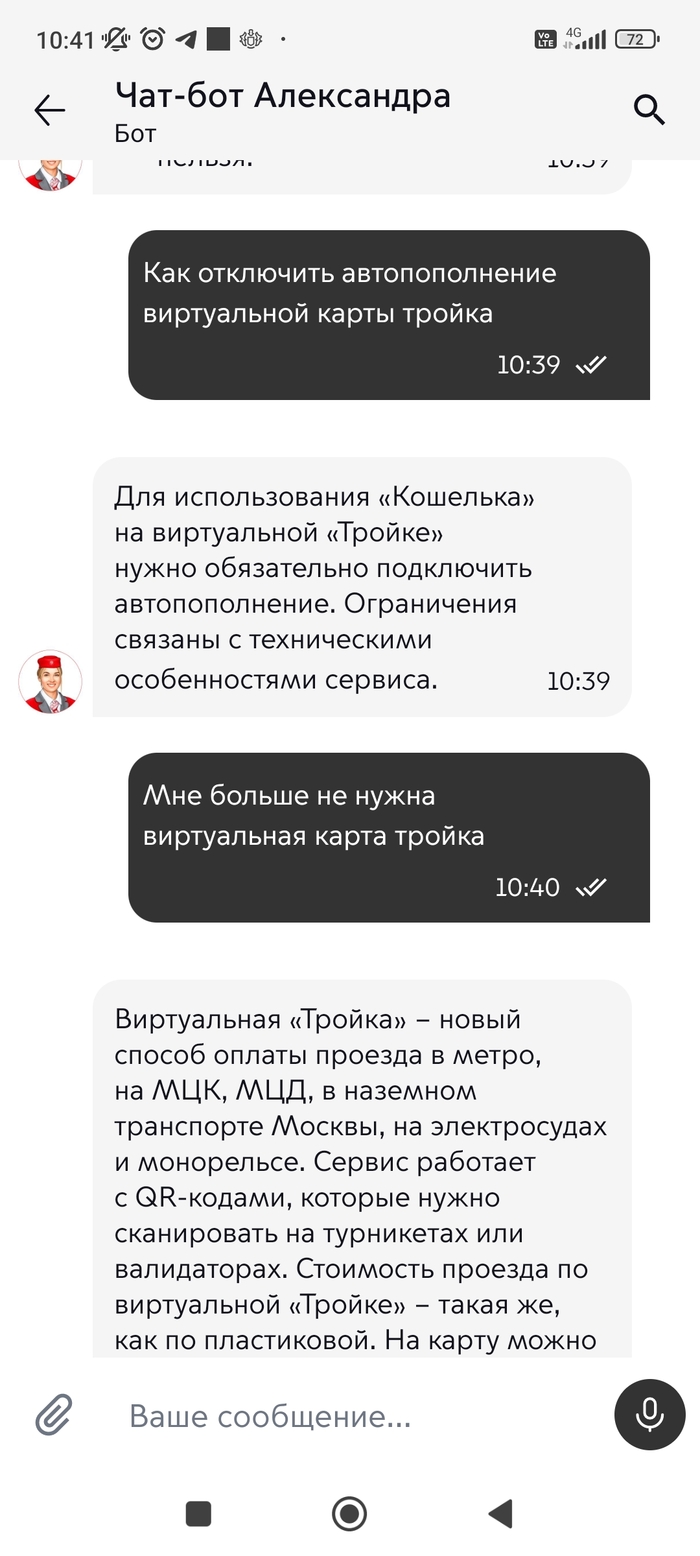
Task: Attach a file with the paperclip
Action: pos(54,1416)
